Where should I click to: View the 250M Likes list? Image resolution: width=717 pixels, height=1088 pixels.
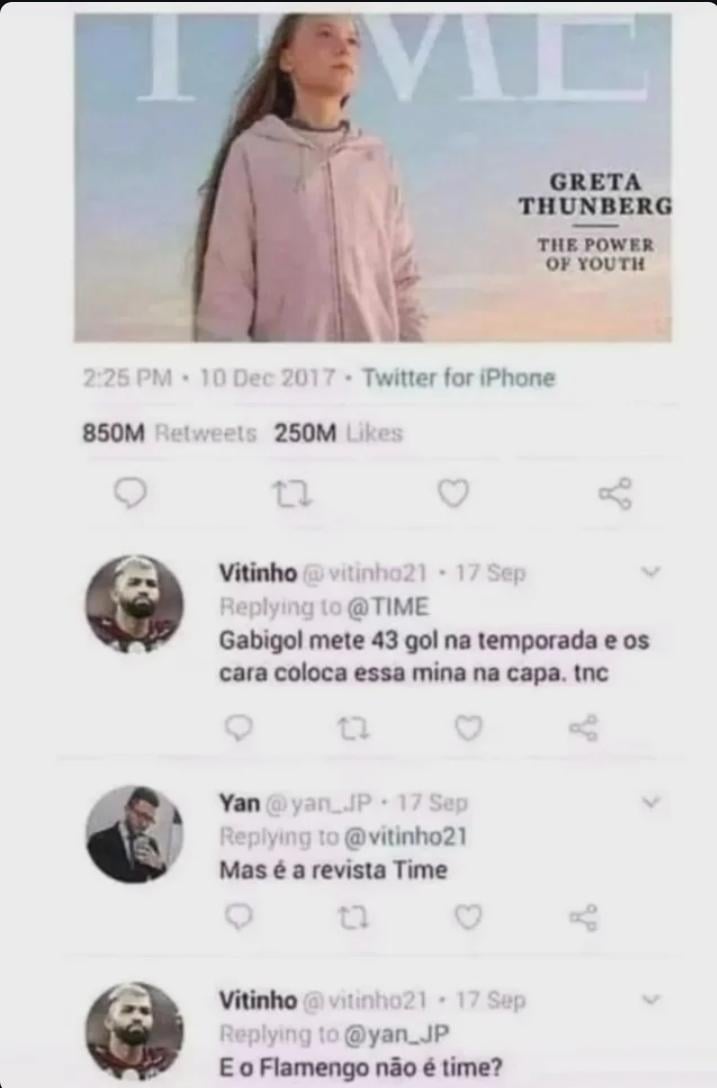tap(338, 434)
